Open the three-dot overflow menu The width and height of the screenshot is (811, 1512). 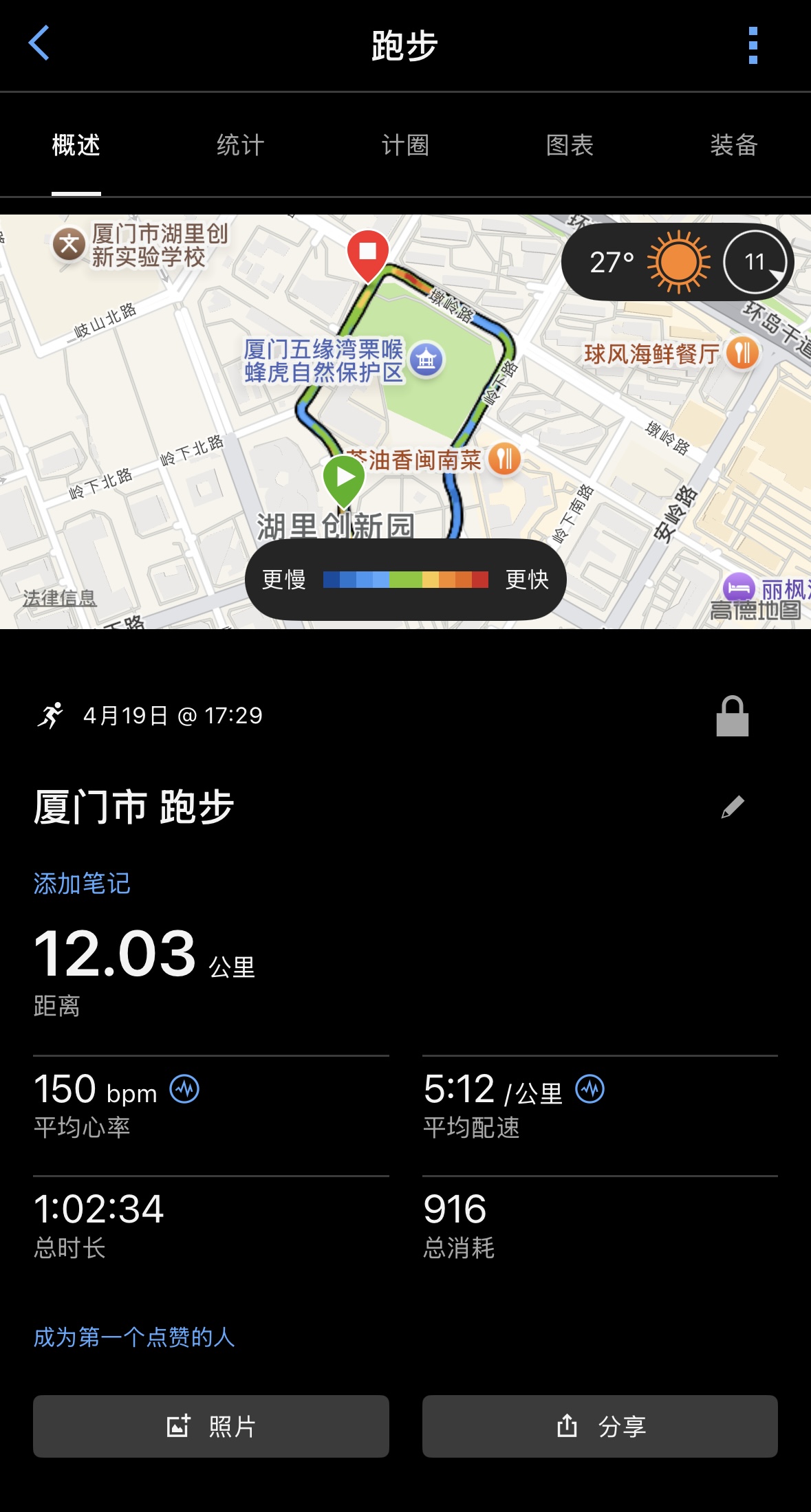click(753, 45)
